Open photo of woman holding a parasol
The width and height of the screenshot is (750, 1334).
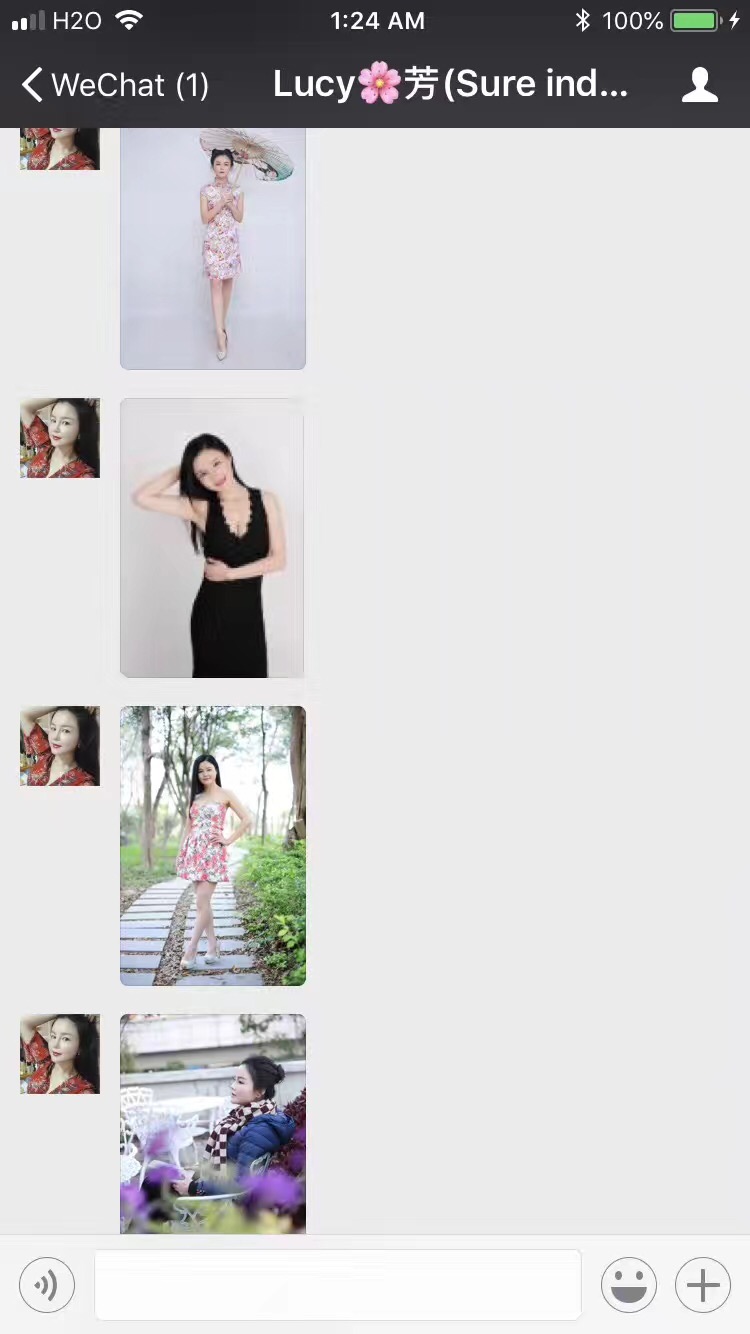(213, 248)
